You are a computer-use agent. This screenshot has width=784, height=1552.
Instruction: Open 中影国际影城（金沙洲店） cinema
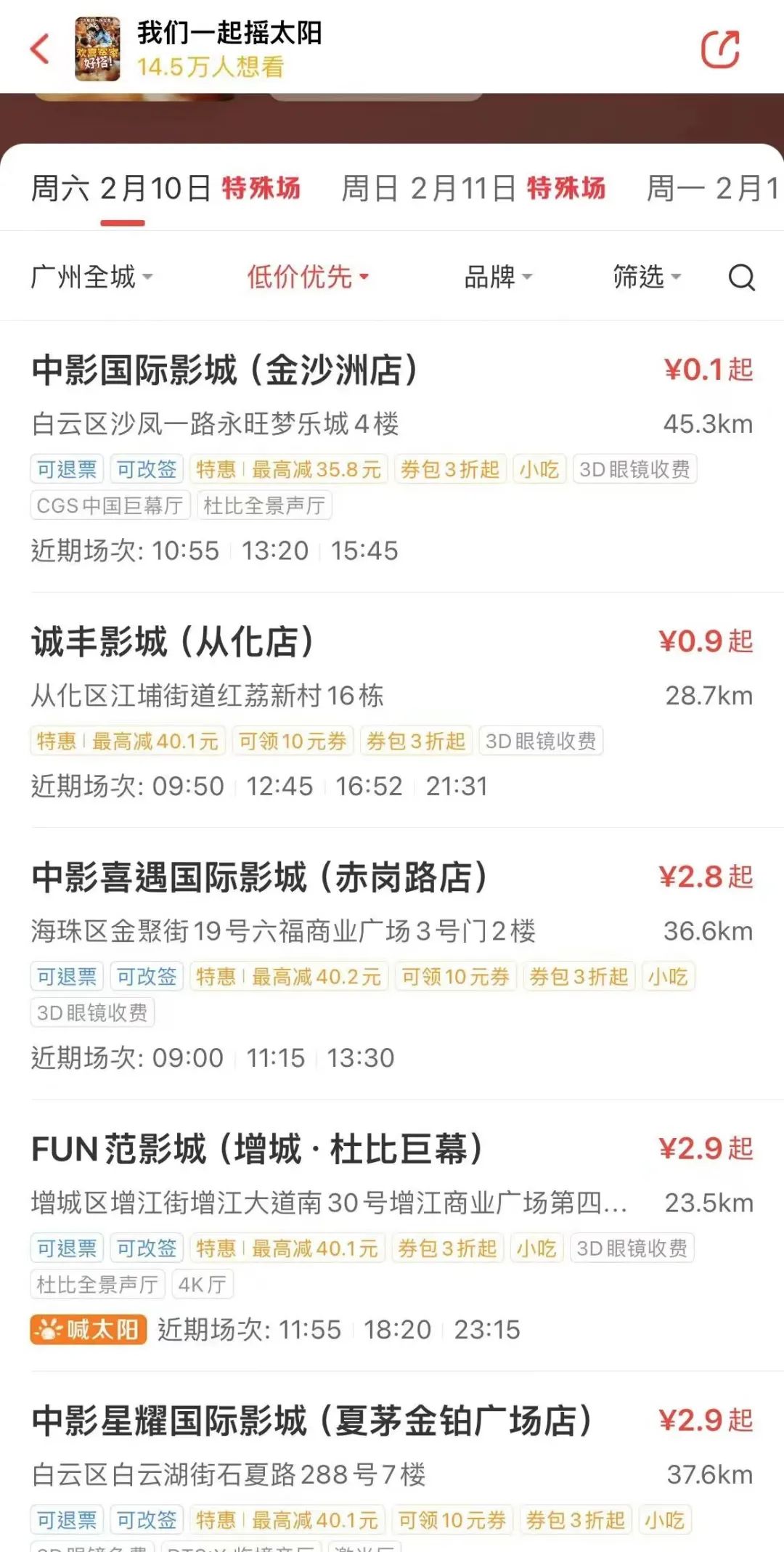point(224,370)
